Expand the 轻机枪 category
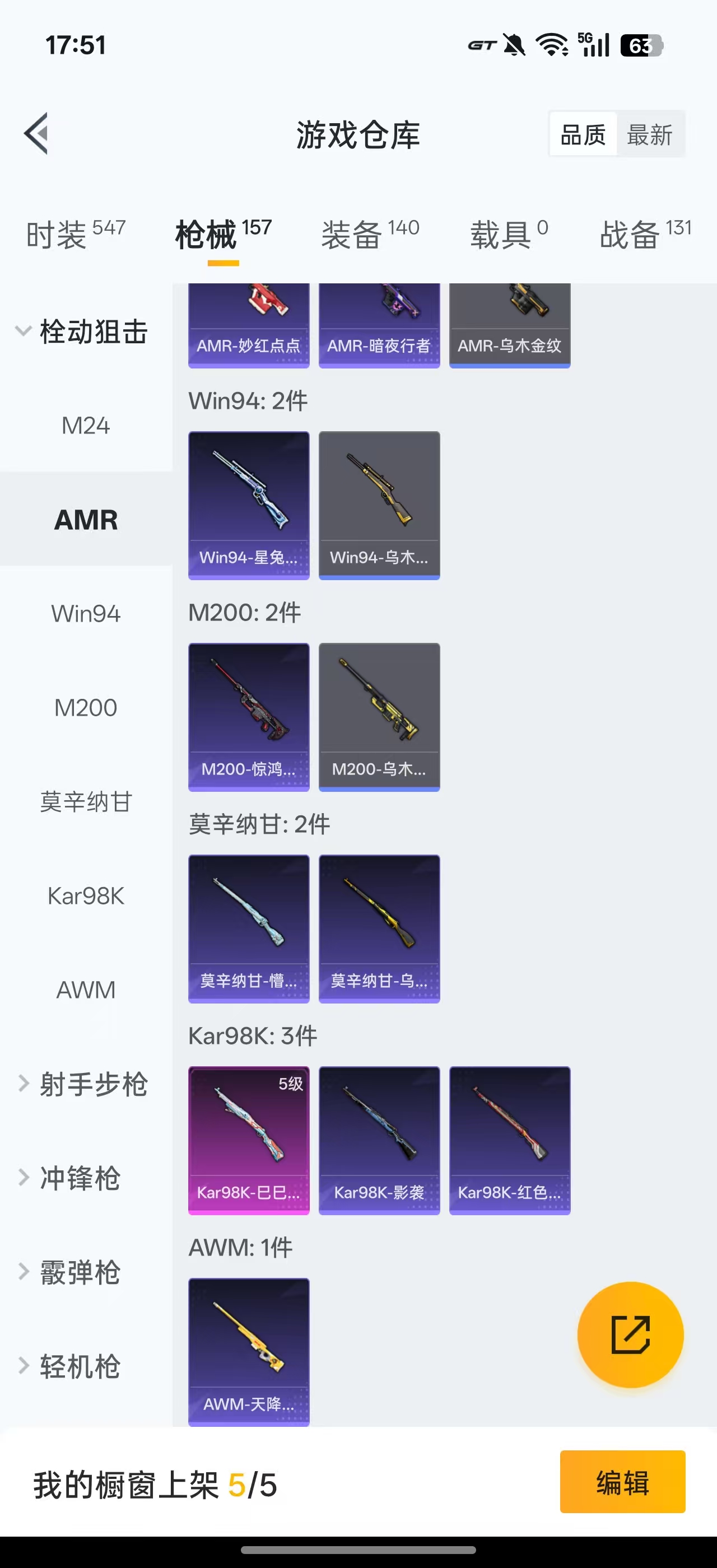This screenshot has width=717, height=1568. click(x=79, y=1366)
